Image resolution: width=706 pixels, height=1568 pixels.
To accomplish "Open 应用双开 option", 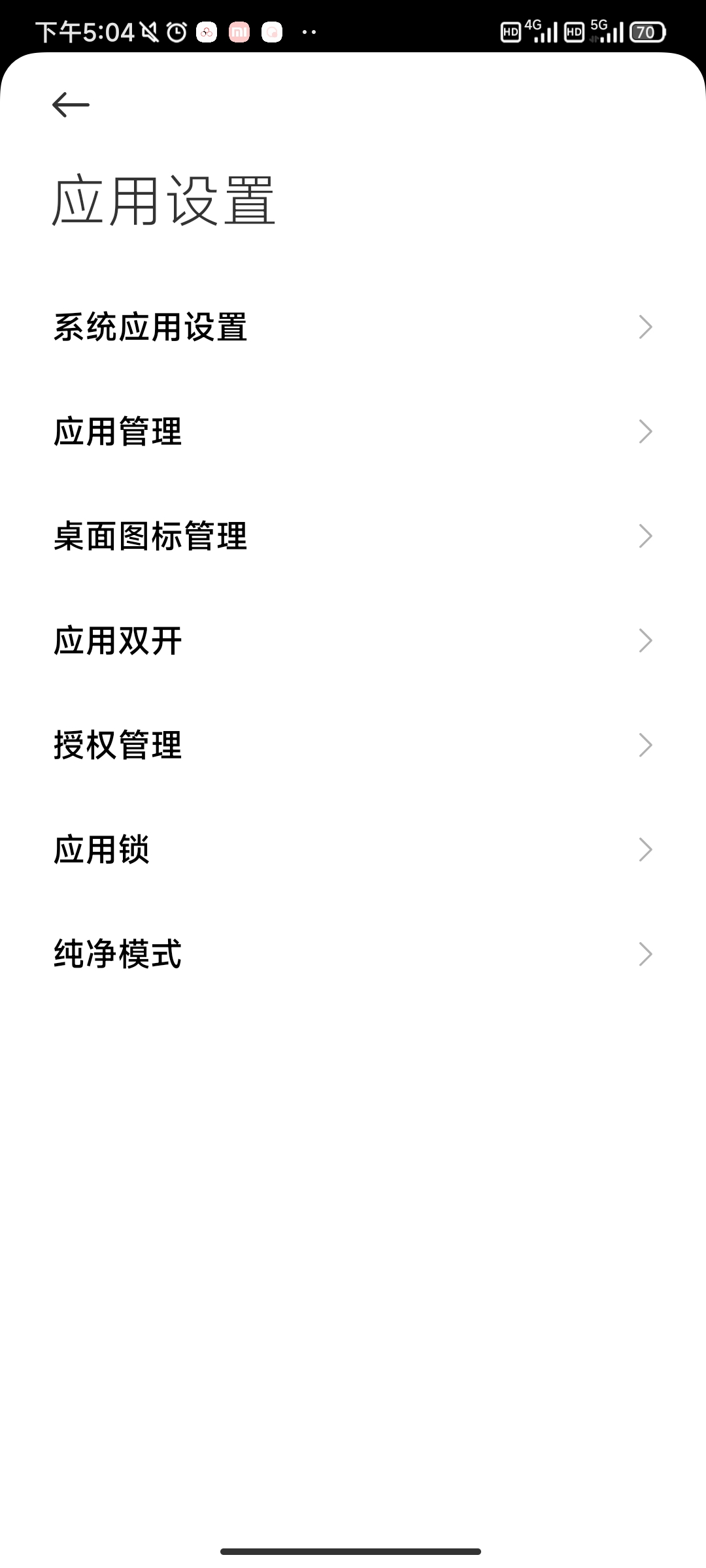I will (353, 640).
